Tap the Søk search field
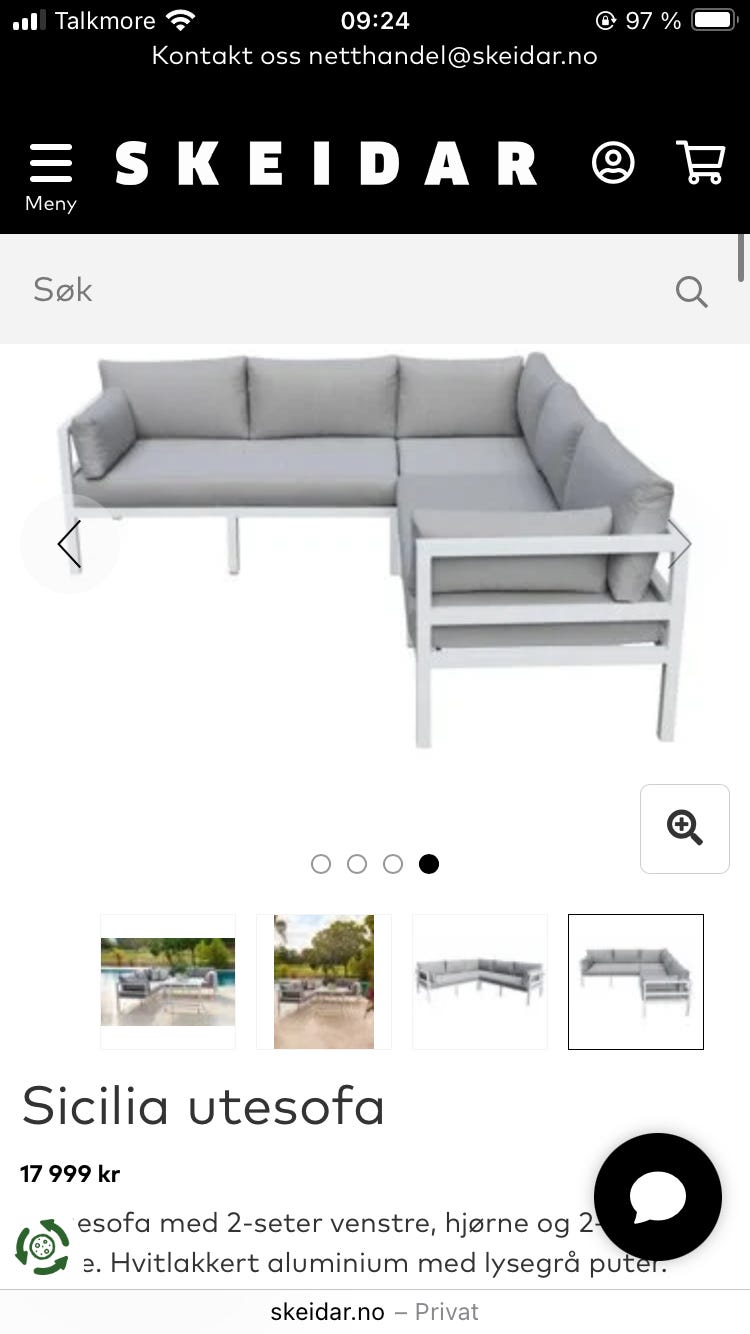The height and width of the screenshot is (1334, 750). (340, 290)
